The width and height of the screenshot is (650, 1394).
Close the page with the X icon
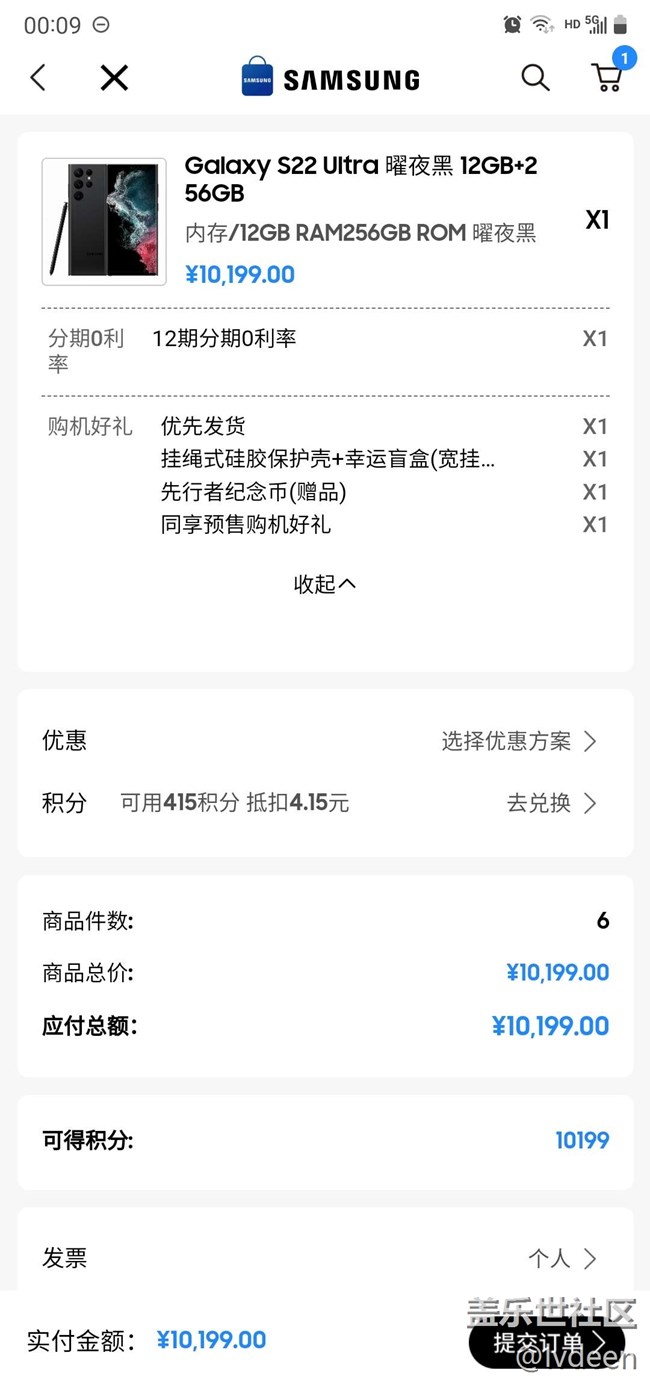(x=114, y=78)
